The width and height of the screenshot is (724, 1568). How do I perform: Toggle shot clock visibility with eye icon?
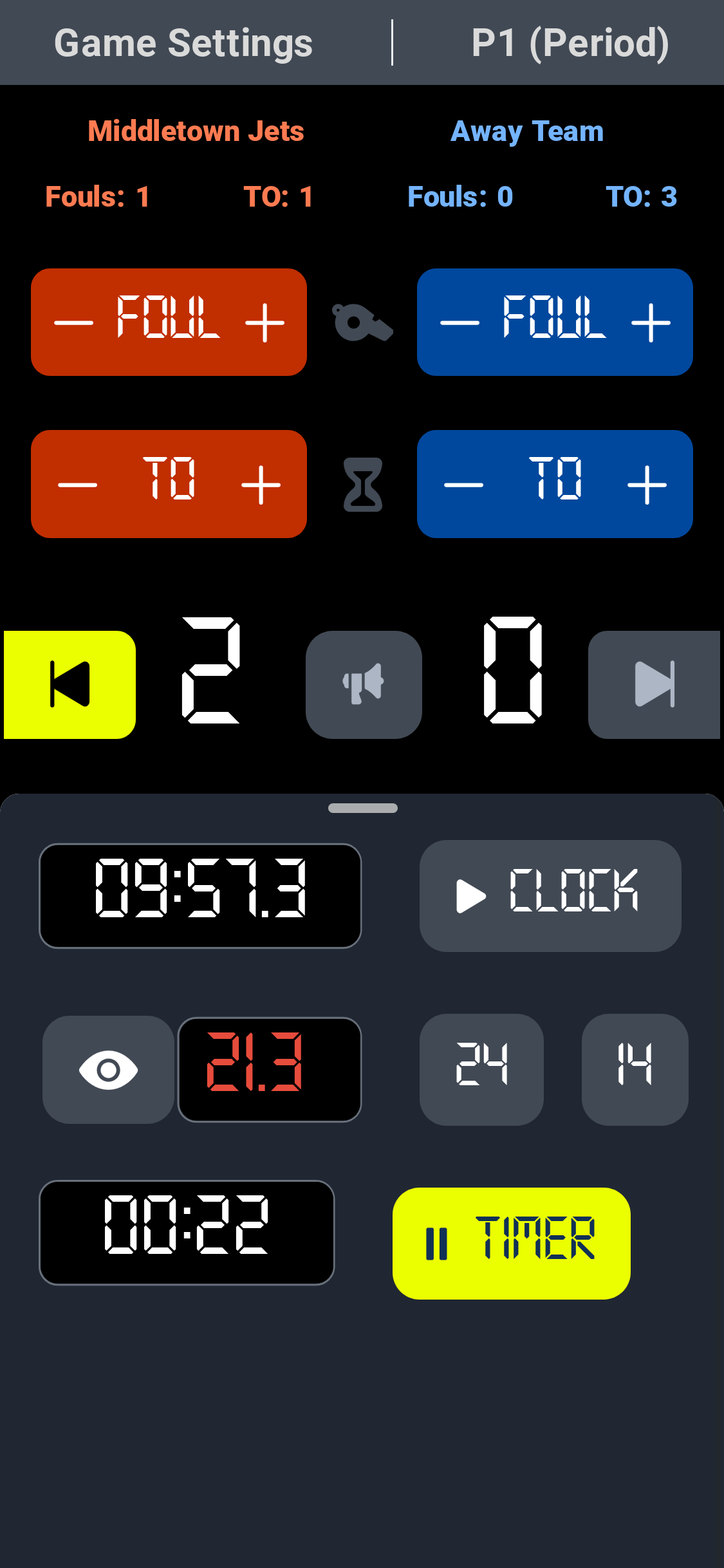coord(108,1070)
